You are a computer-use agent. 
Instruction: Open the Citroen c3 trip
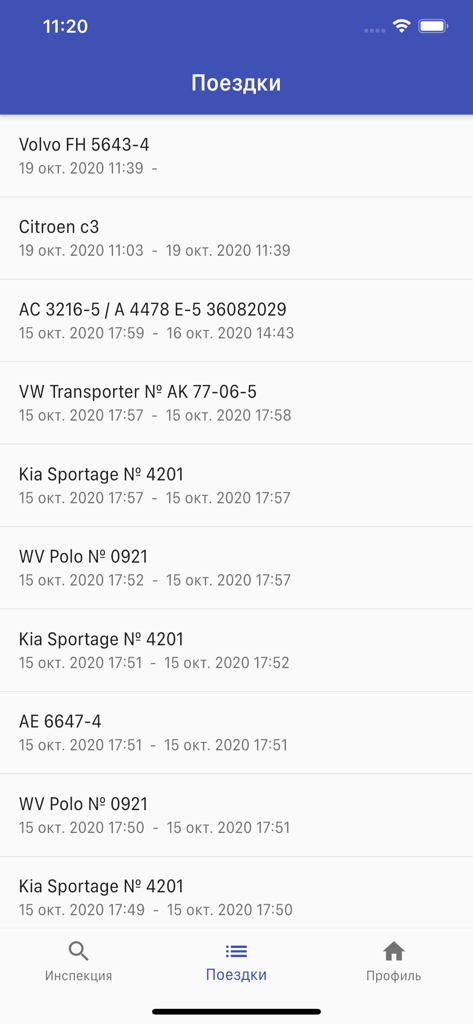[x=236, y=238]
